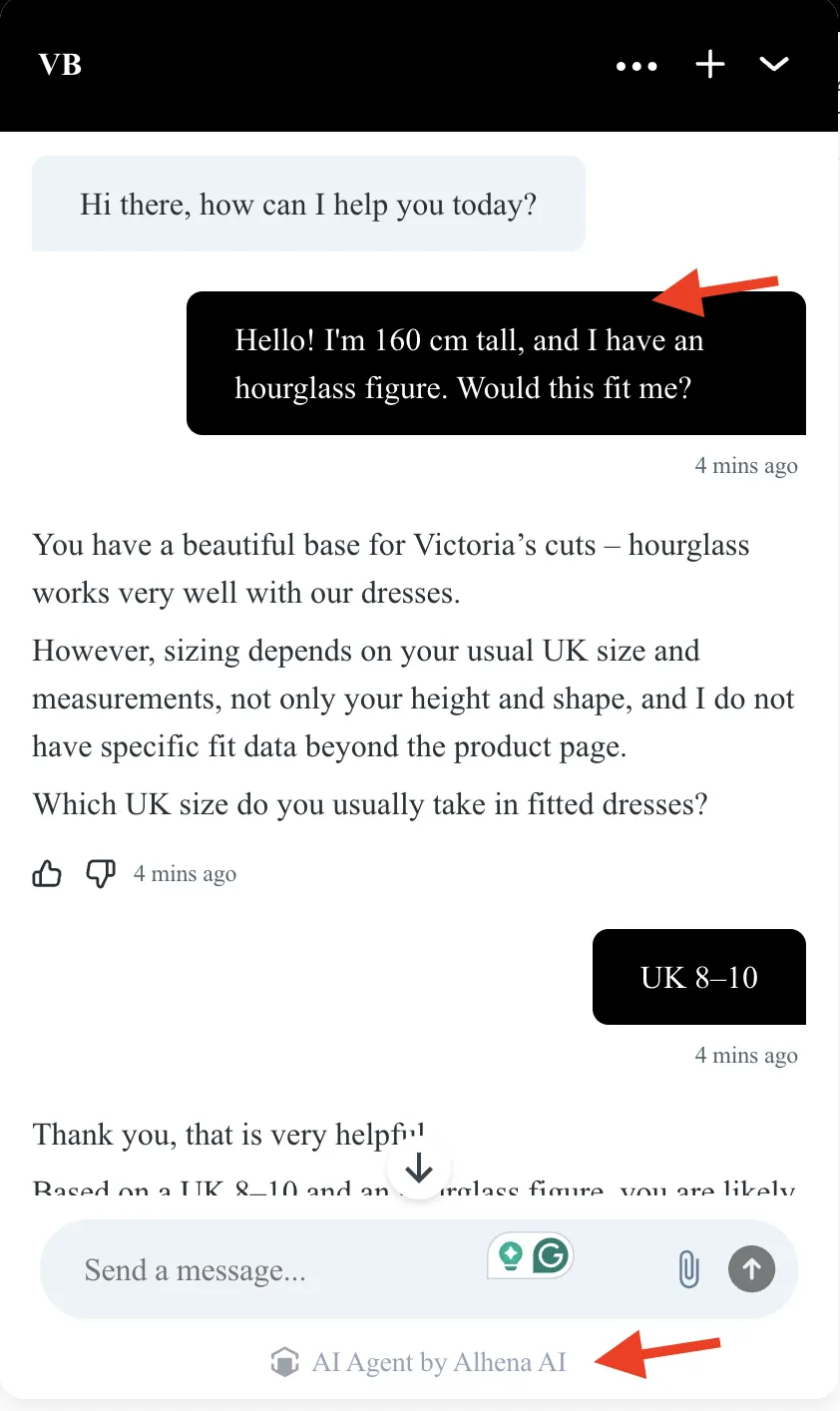Screen dimensions: 840x1411
Task: Open the AI Agent by Alhena AI link
Action: point(420,1362)
